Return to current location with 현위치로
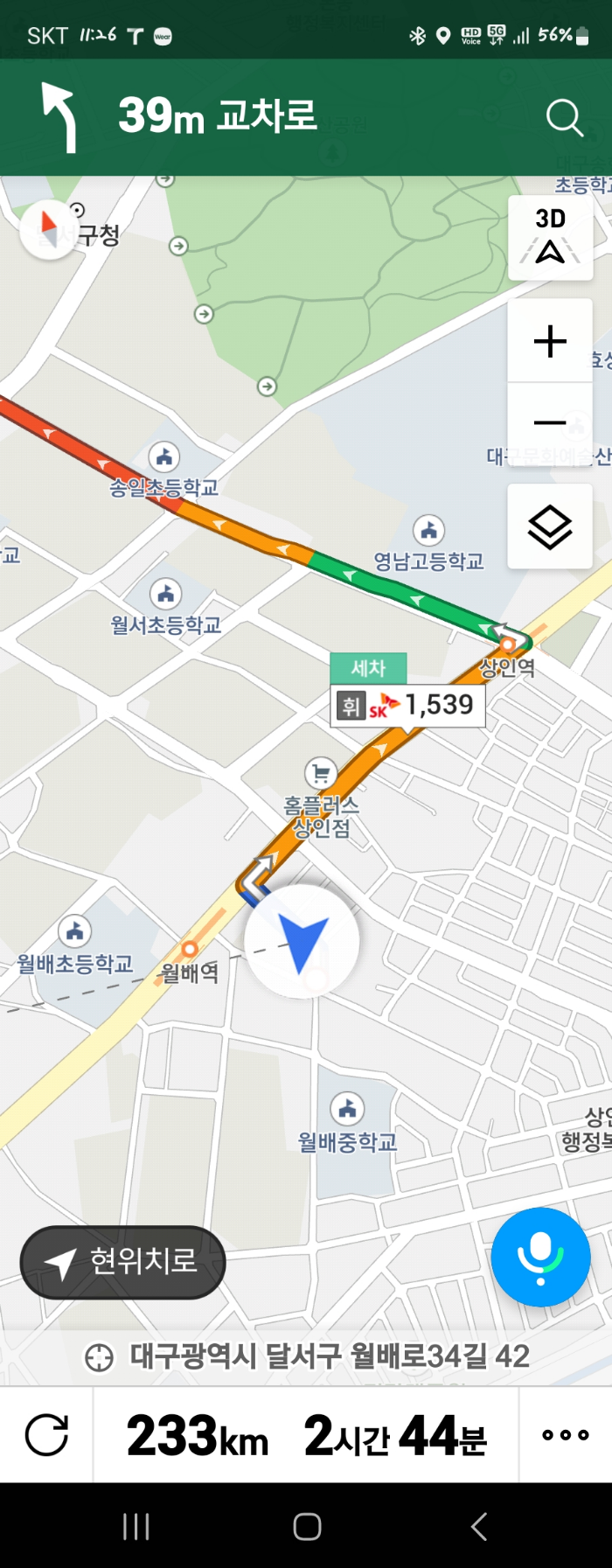This screenshot has width=612, height=1568. [123, 1262]
